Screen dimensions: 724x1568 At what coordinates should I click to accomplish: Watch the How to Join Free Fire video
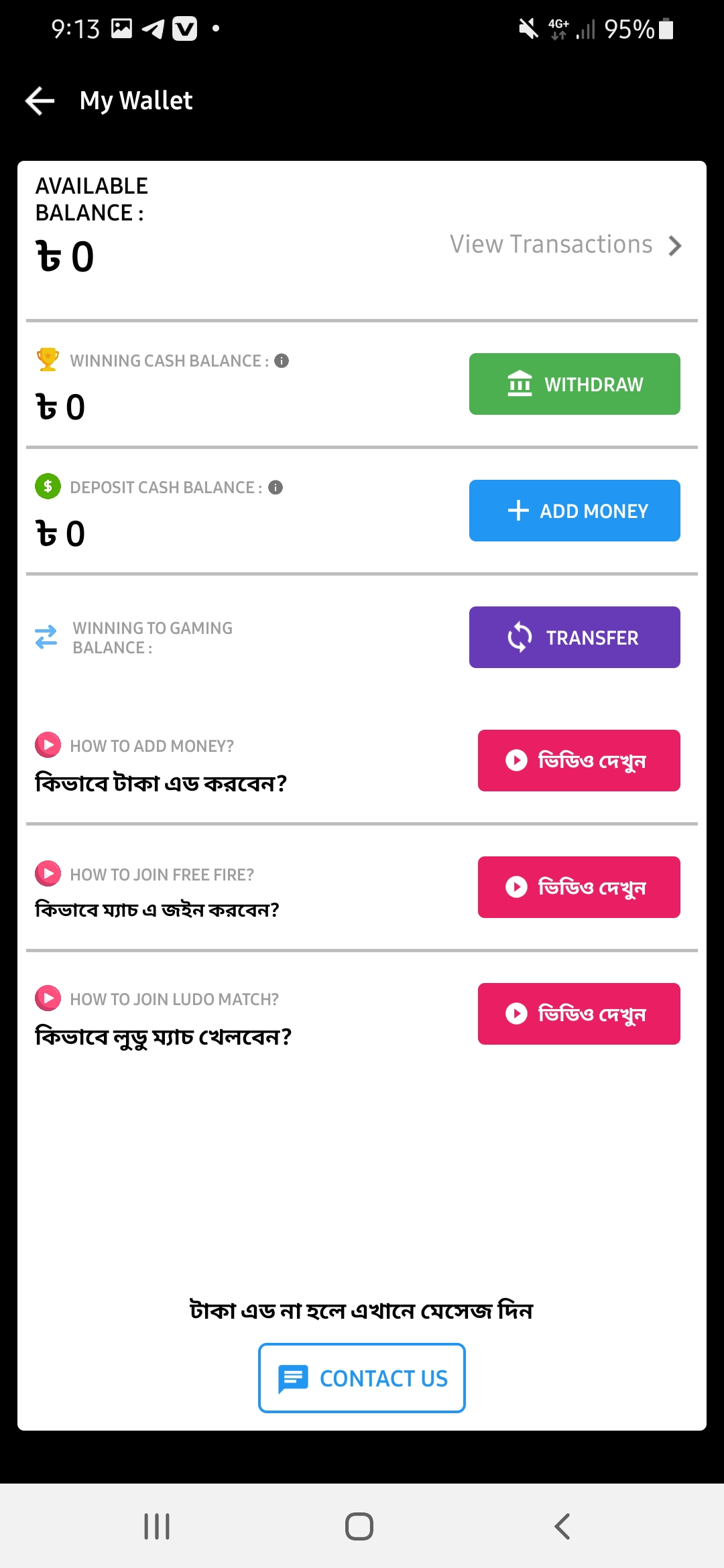point(579,887)
